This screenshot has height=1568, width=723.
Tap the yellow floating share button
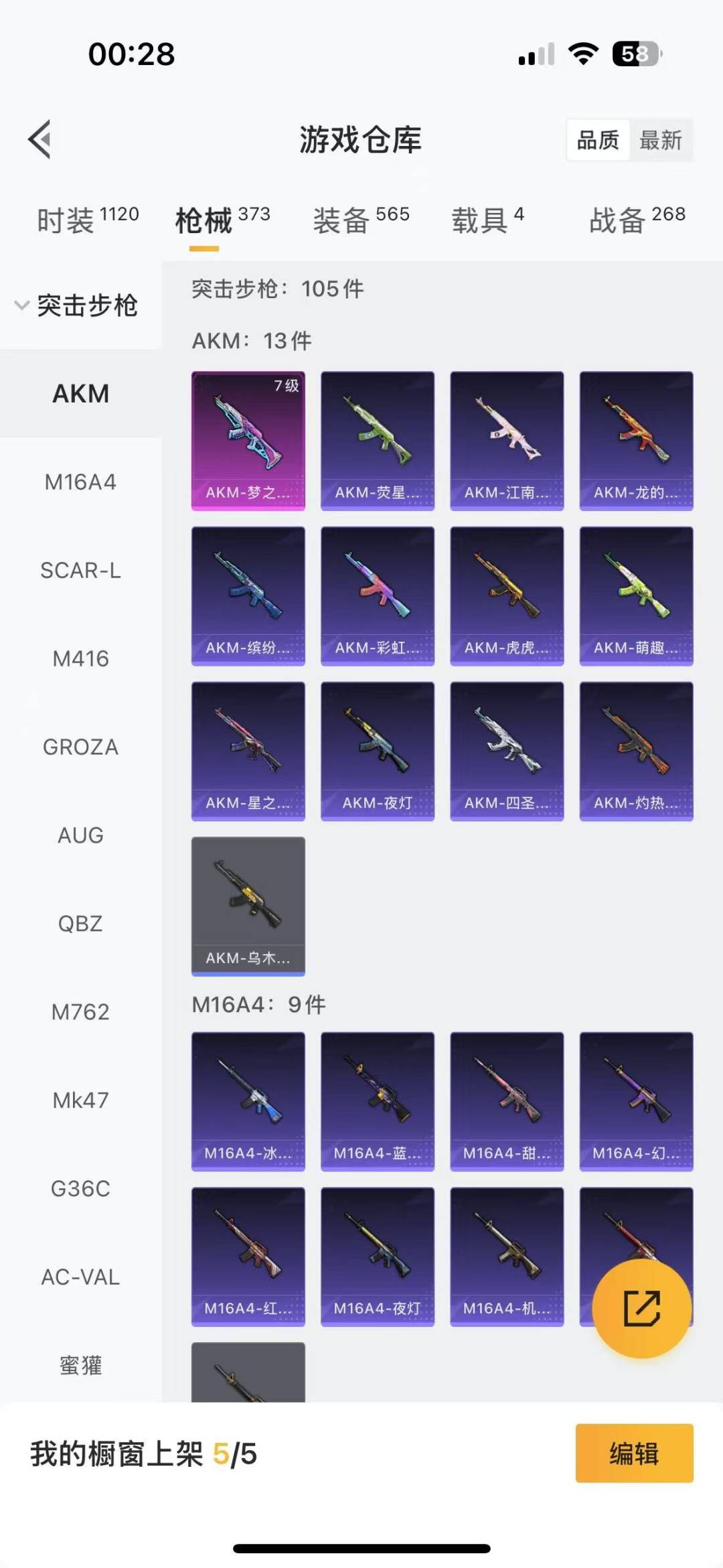(642, 1308)
